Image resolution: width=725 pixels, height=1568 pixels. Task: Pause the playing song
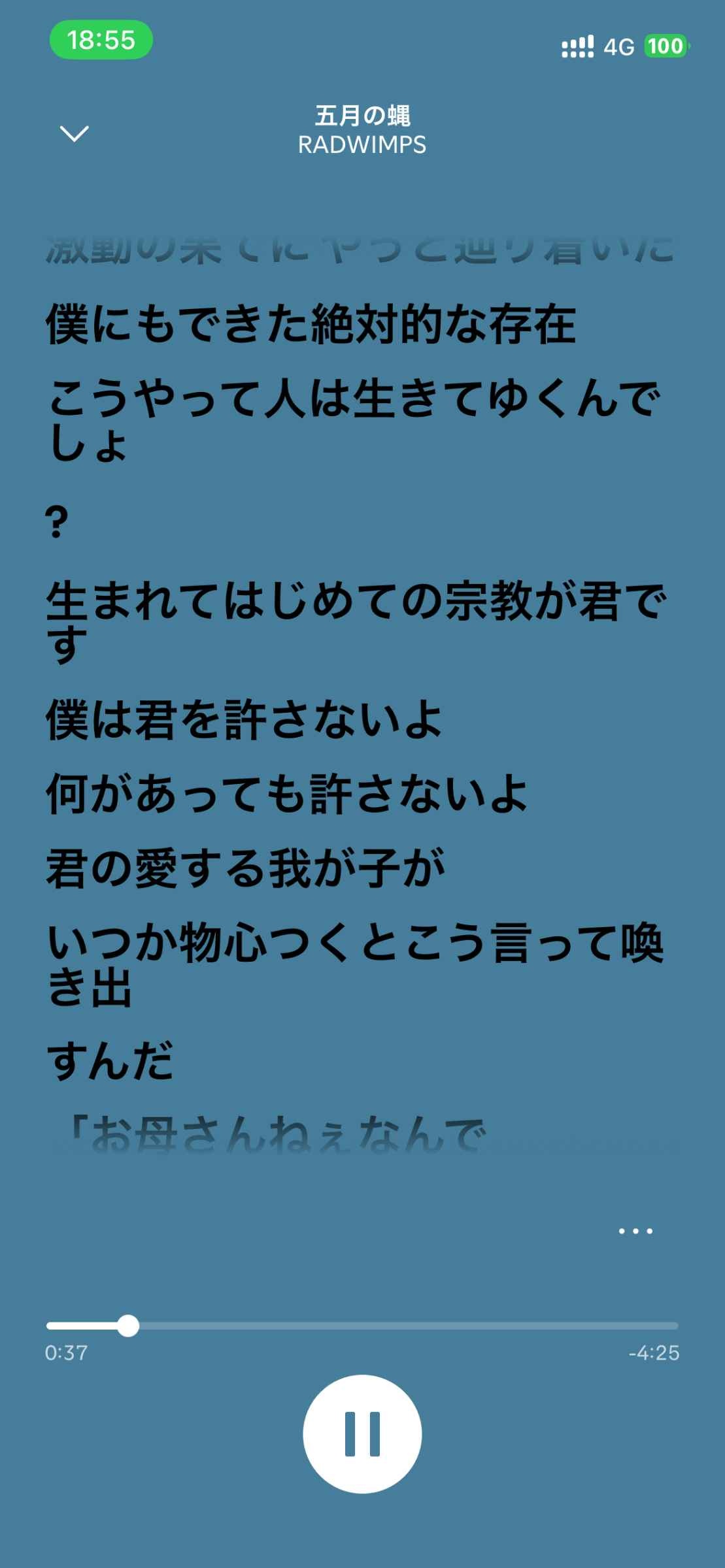tap(362, 1433)
